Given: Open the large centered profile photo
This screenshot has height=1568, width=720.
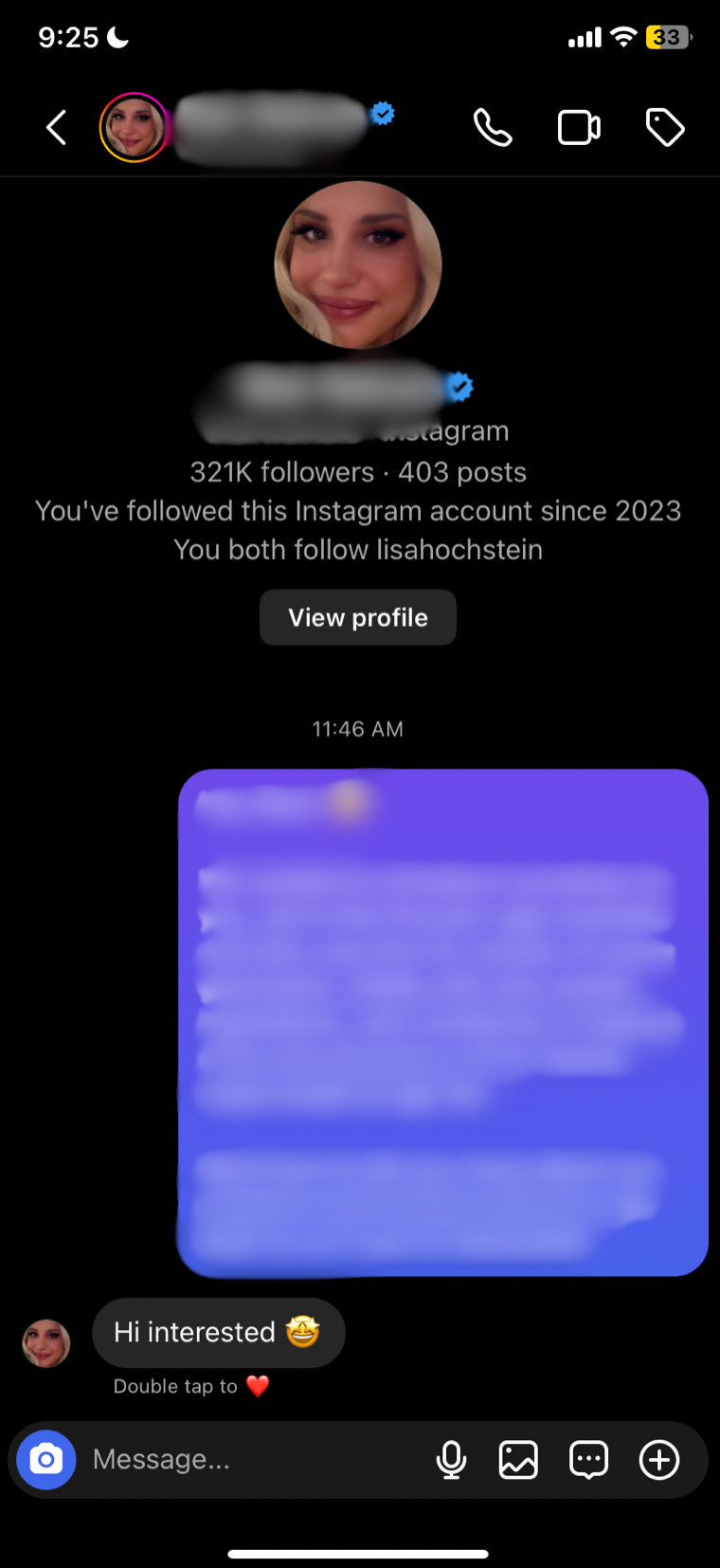Looking at the screenshot, I should pyautogui.click(x=358, y=265).
